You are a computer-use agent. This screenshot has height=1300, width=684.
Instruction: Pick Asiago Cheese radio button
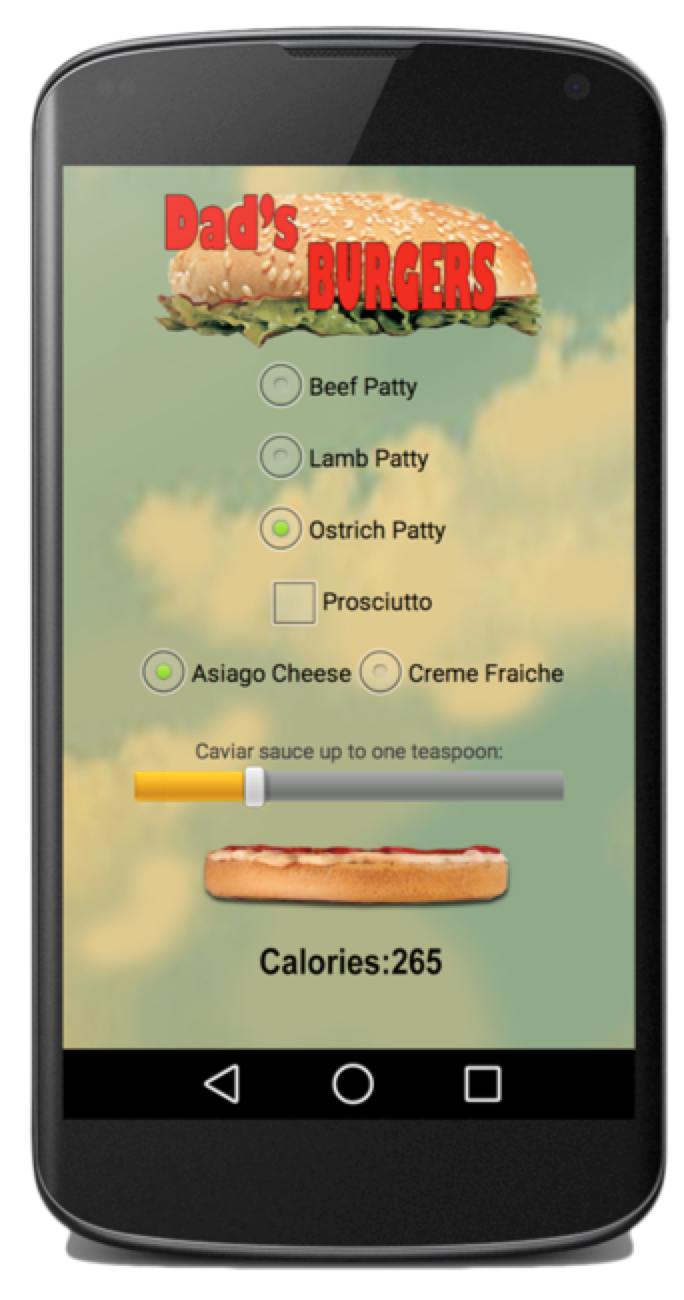(163, 673)
